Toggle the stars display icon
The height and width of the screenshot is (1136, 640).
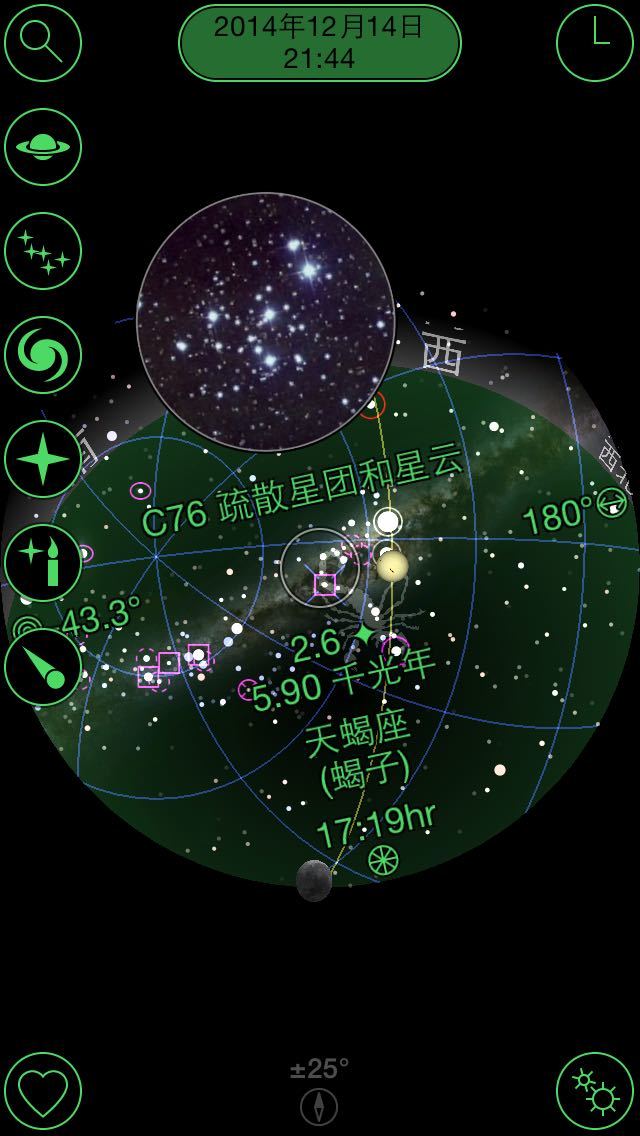pos(43,251)
